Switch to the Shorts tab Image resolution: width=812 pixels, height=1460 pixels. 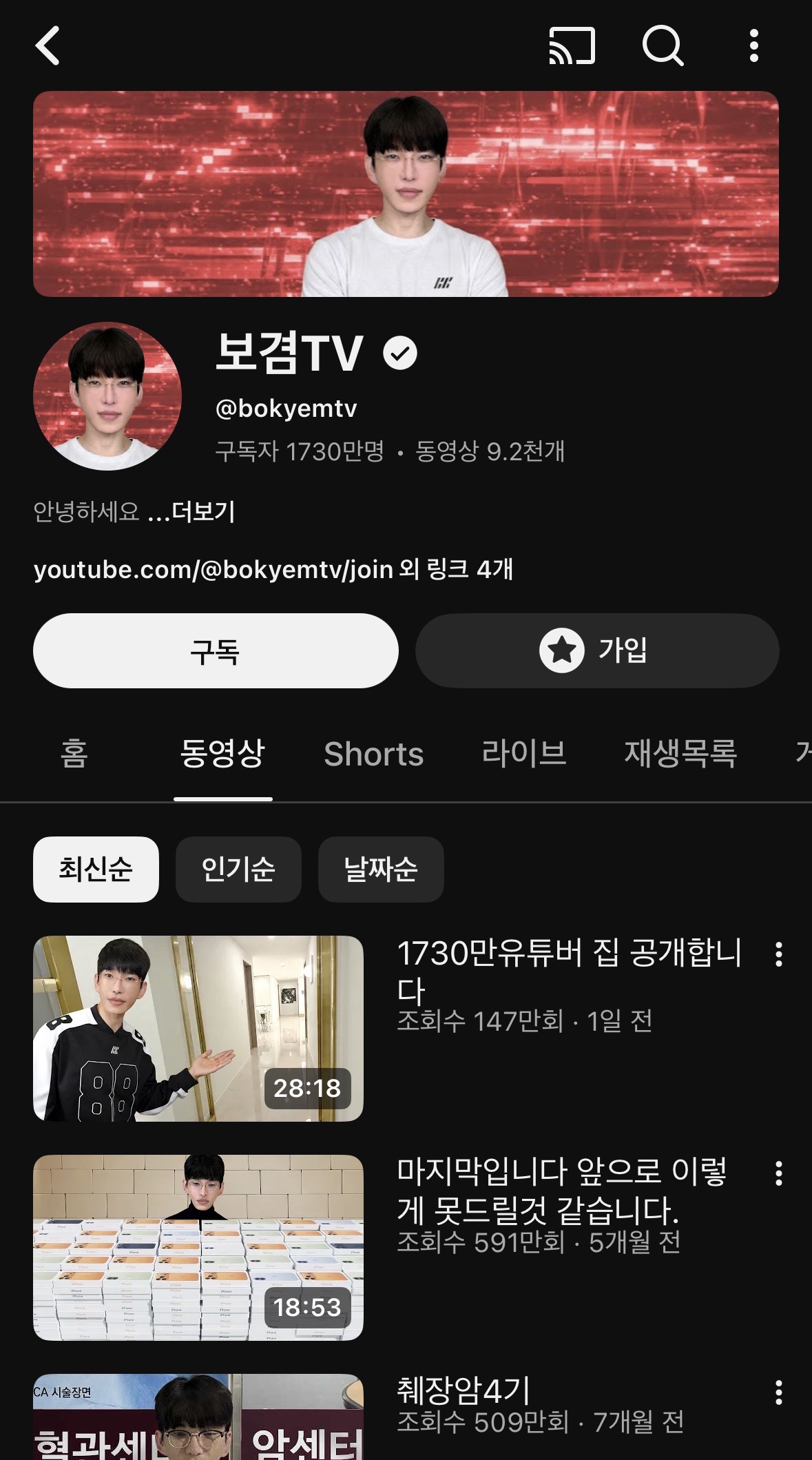coord(374,754)
